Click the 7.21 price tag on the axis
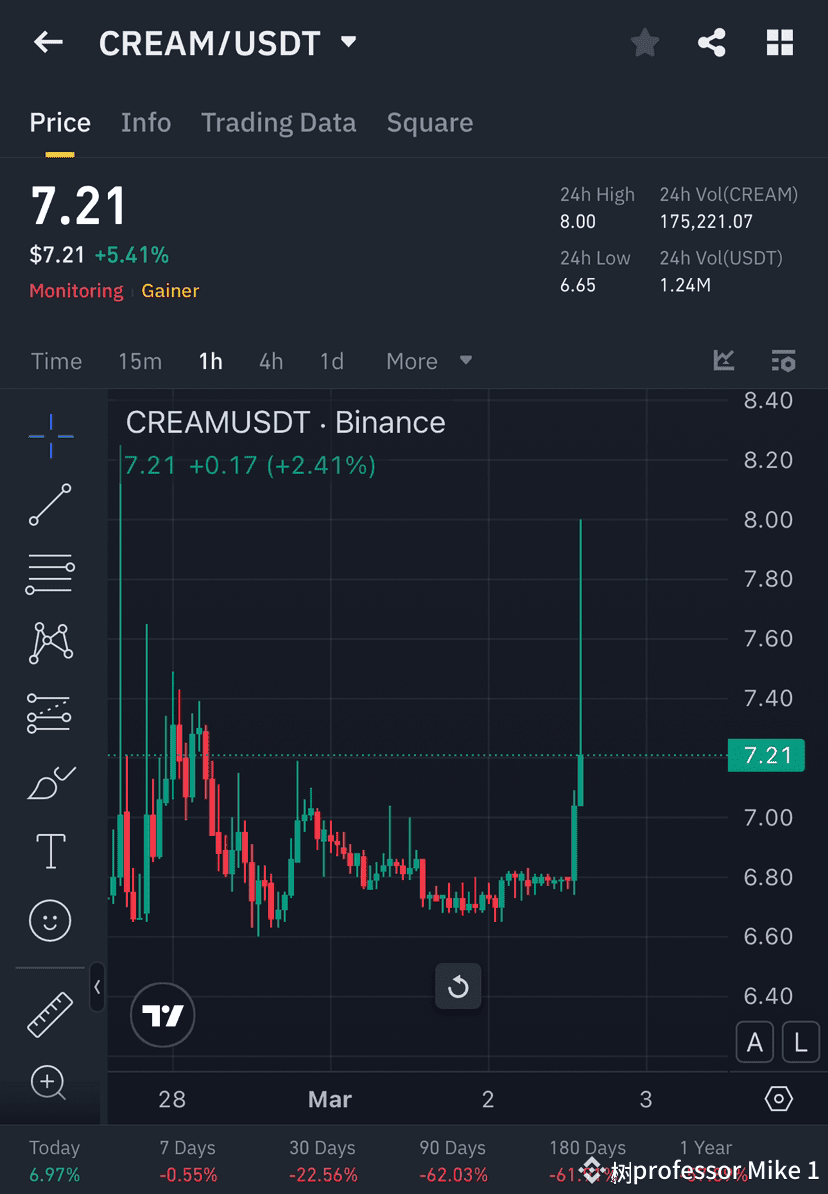Image resolution: width=828 pixels, height=1194 pixels. 766,756
